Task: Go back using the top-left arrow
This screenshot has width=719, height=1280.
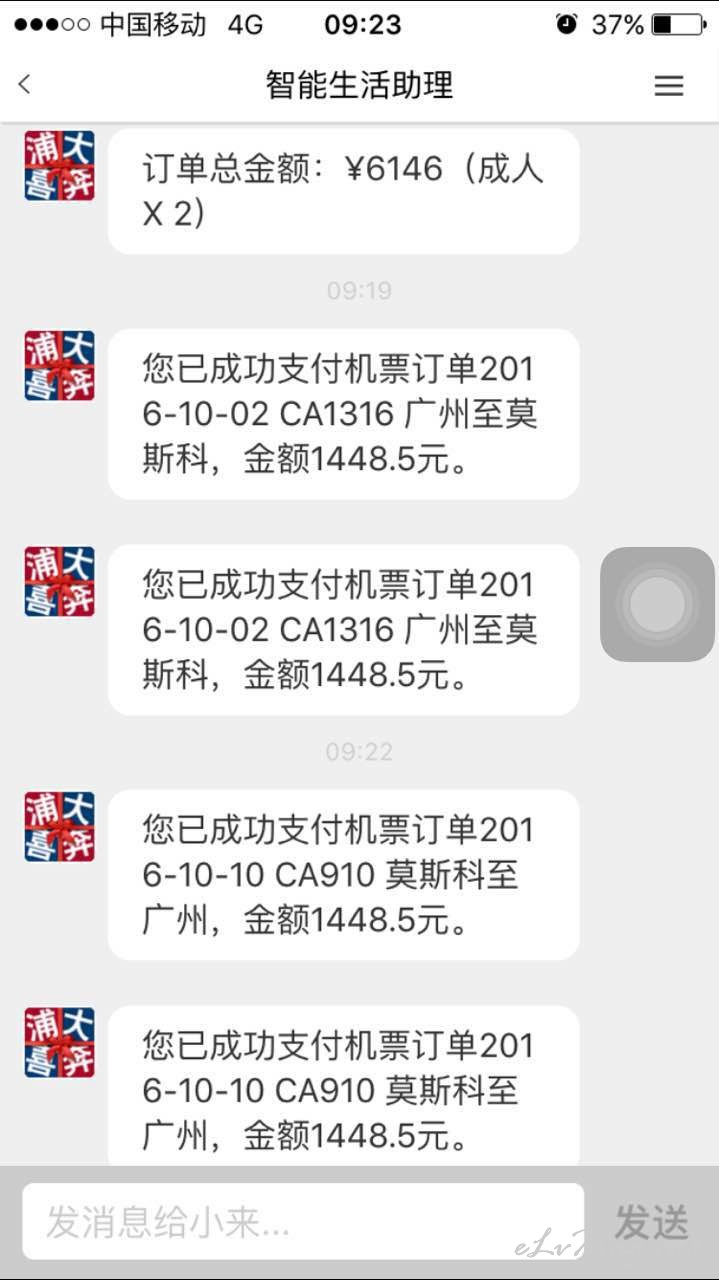Action: (25, 85)
